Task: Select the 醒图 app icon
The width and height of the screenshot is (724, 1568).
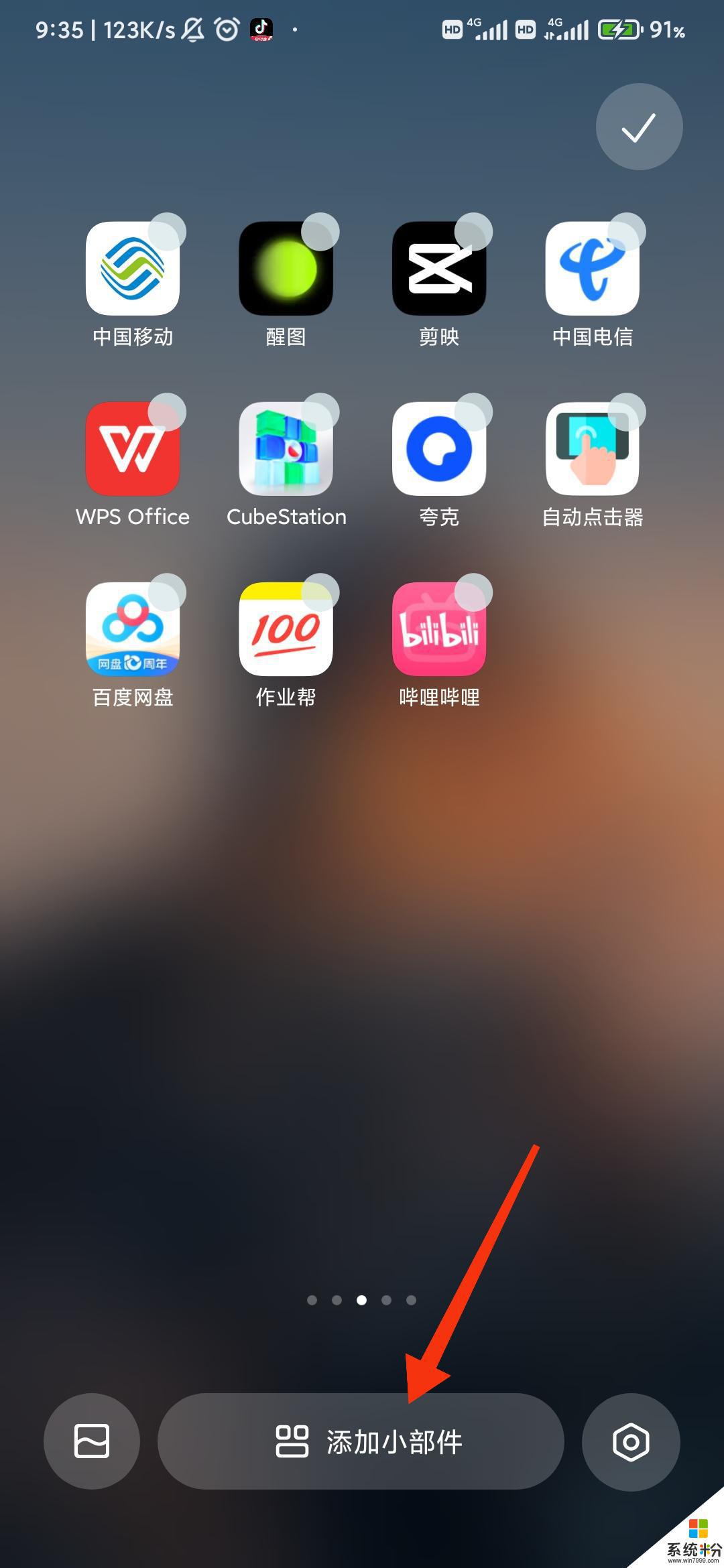Action: [x=286, y=269]
